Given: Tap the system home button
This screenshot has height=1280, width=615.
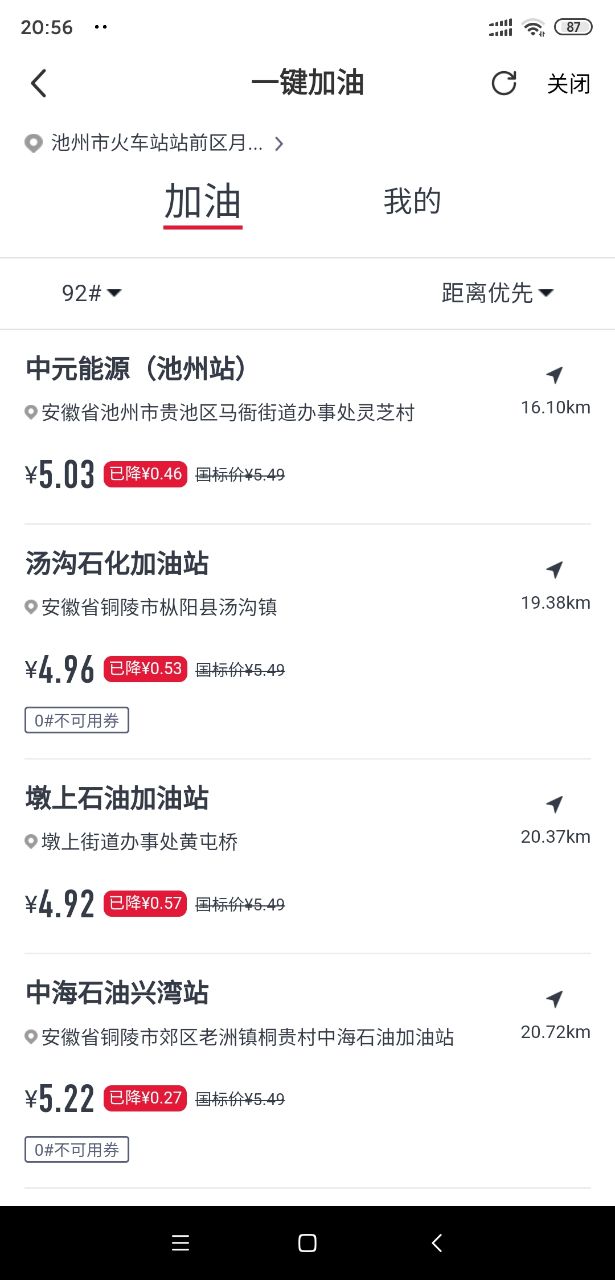Looking at the screenshot, I should click(x=307, y=1243).
